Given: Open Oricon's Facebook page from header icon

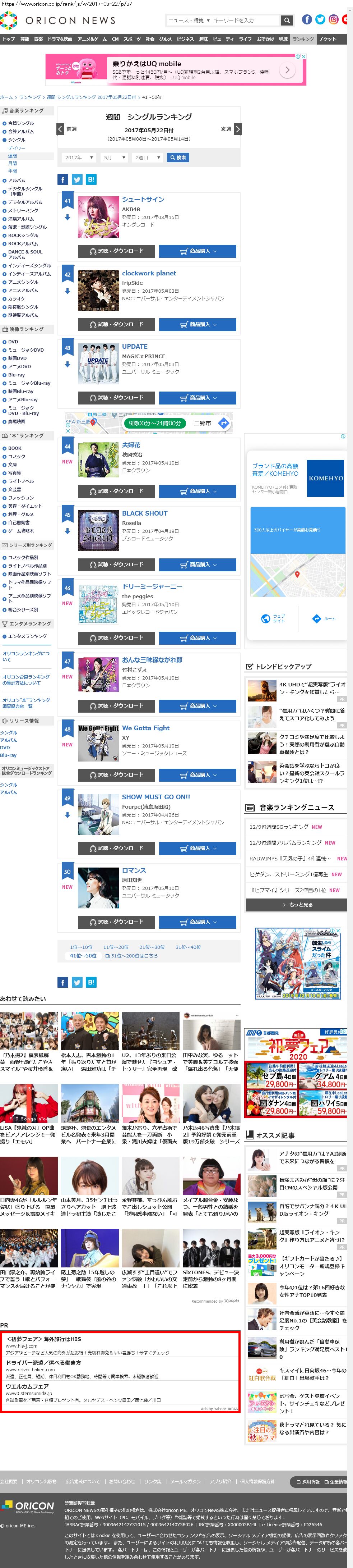Looking at the screenshot, I should (x=307, y=19).
